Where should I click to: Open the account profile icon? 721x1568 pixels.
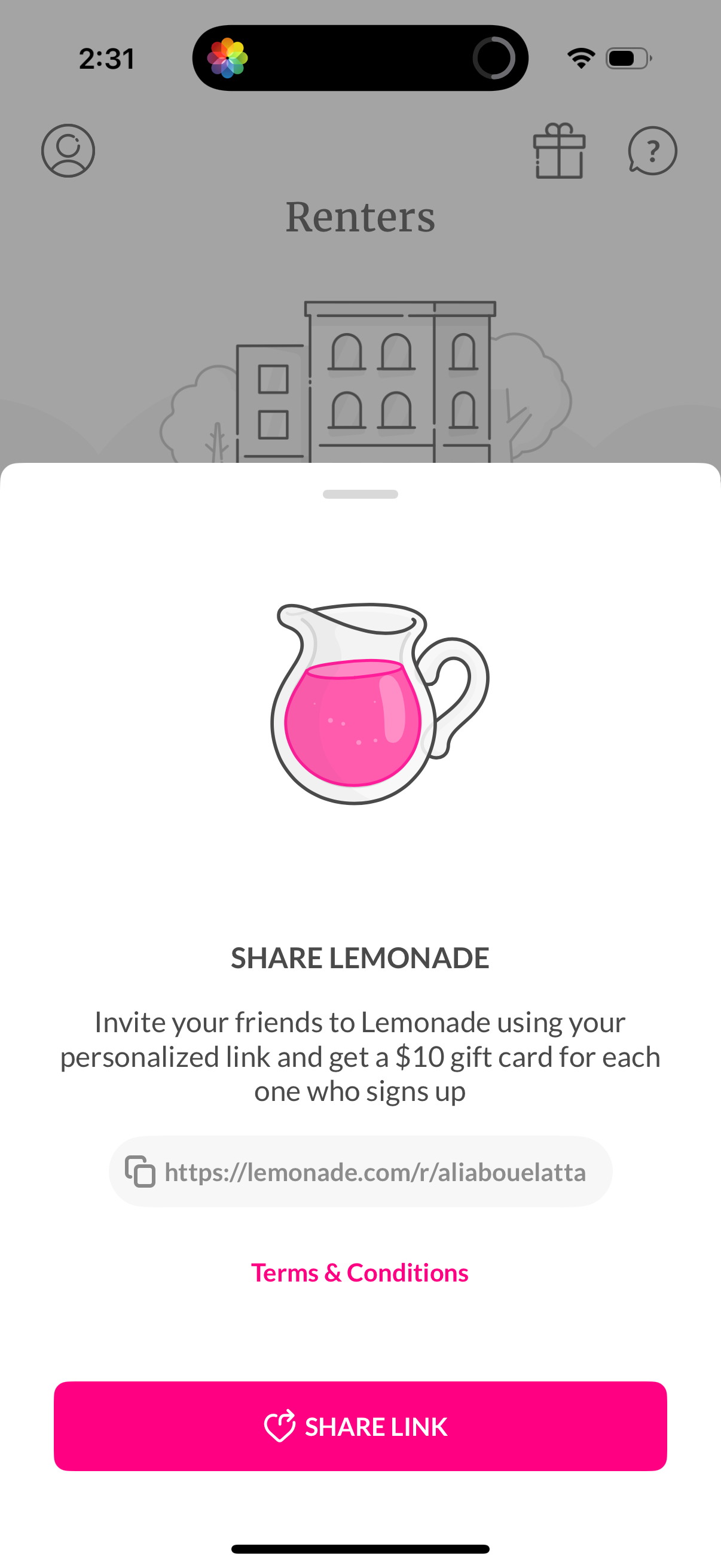[x=68, y=151]
